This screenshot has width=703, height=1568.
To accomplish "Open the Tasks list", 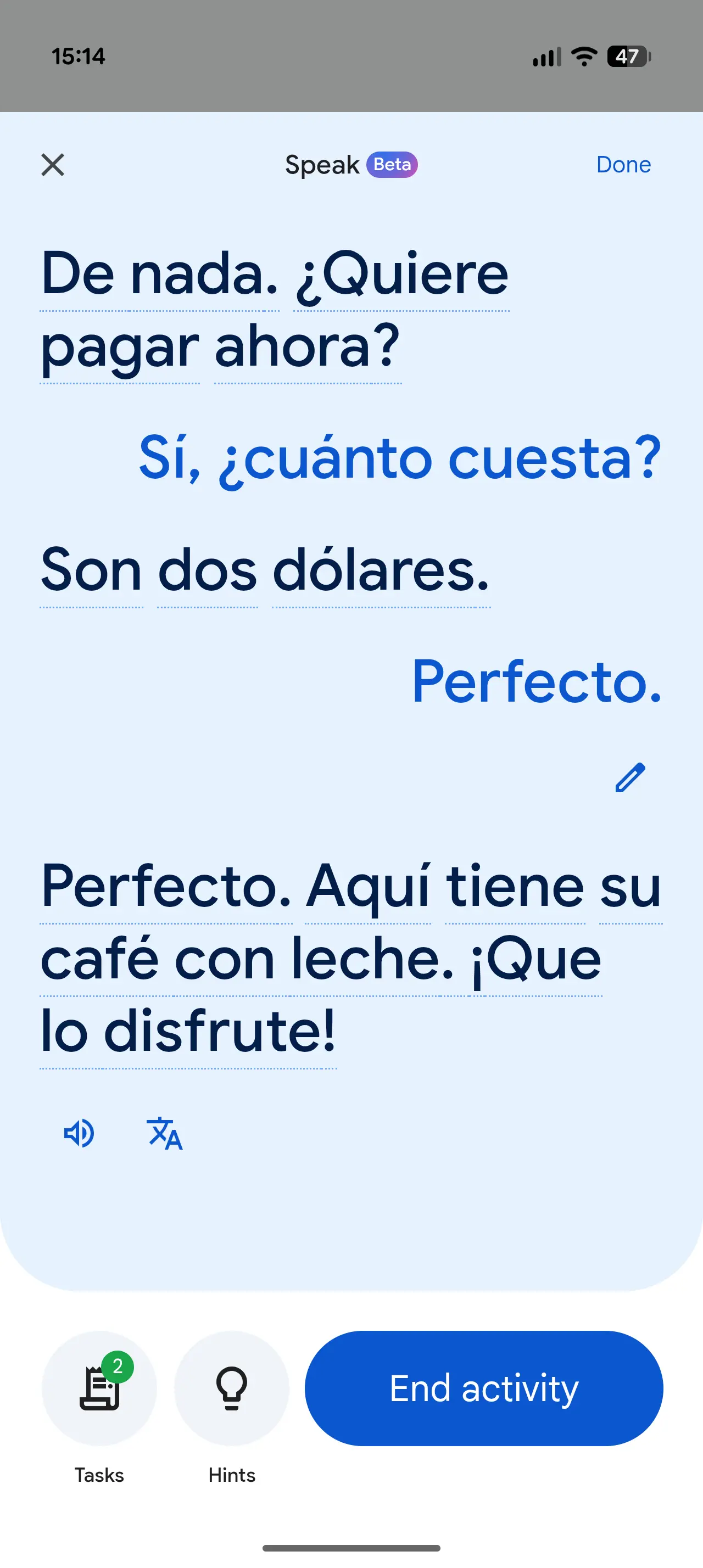I will click(99, 1388).
